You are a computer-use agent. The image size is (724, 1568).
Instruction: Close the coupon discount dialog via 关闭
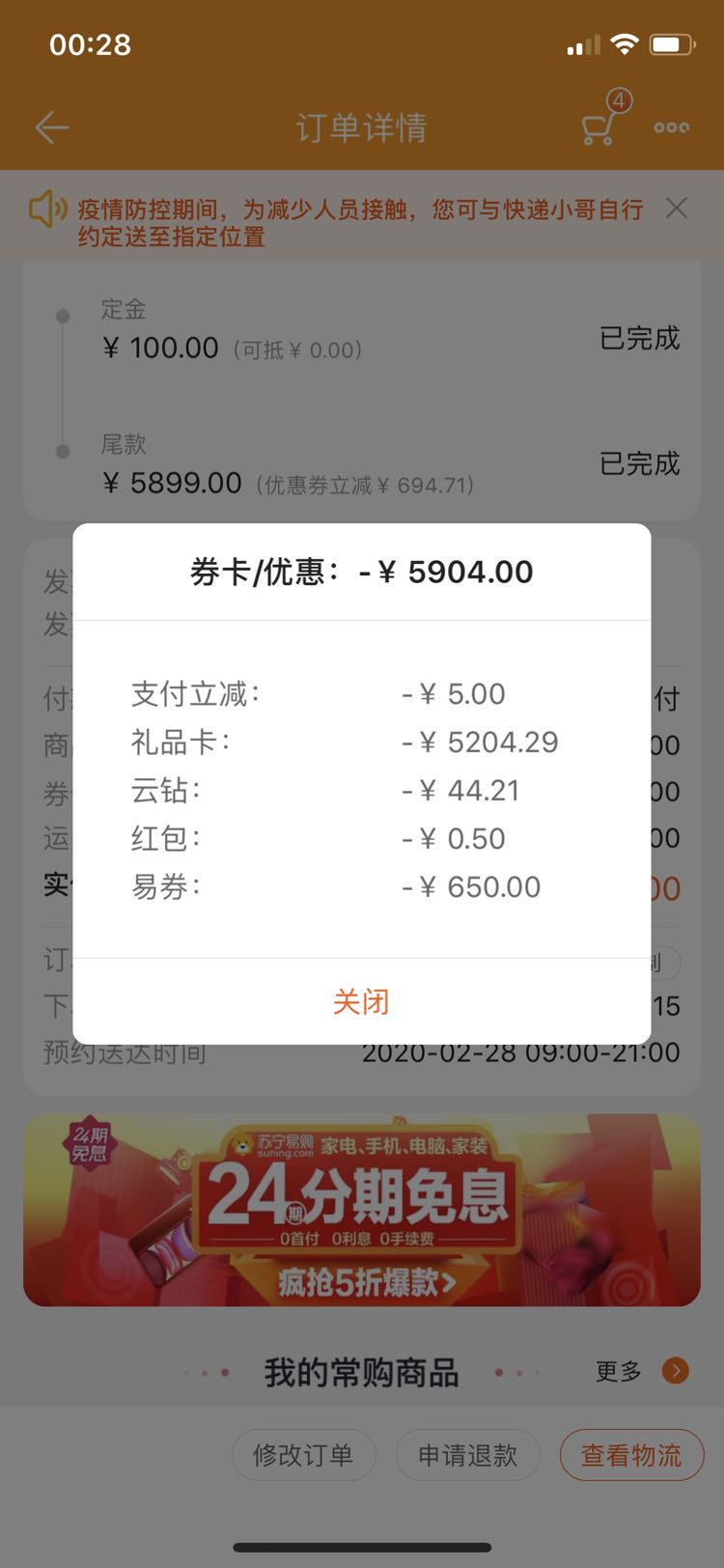361,1001
